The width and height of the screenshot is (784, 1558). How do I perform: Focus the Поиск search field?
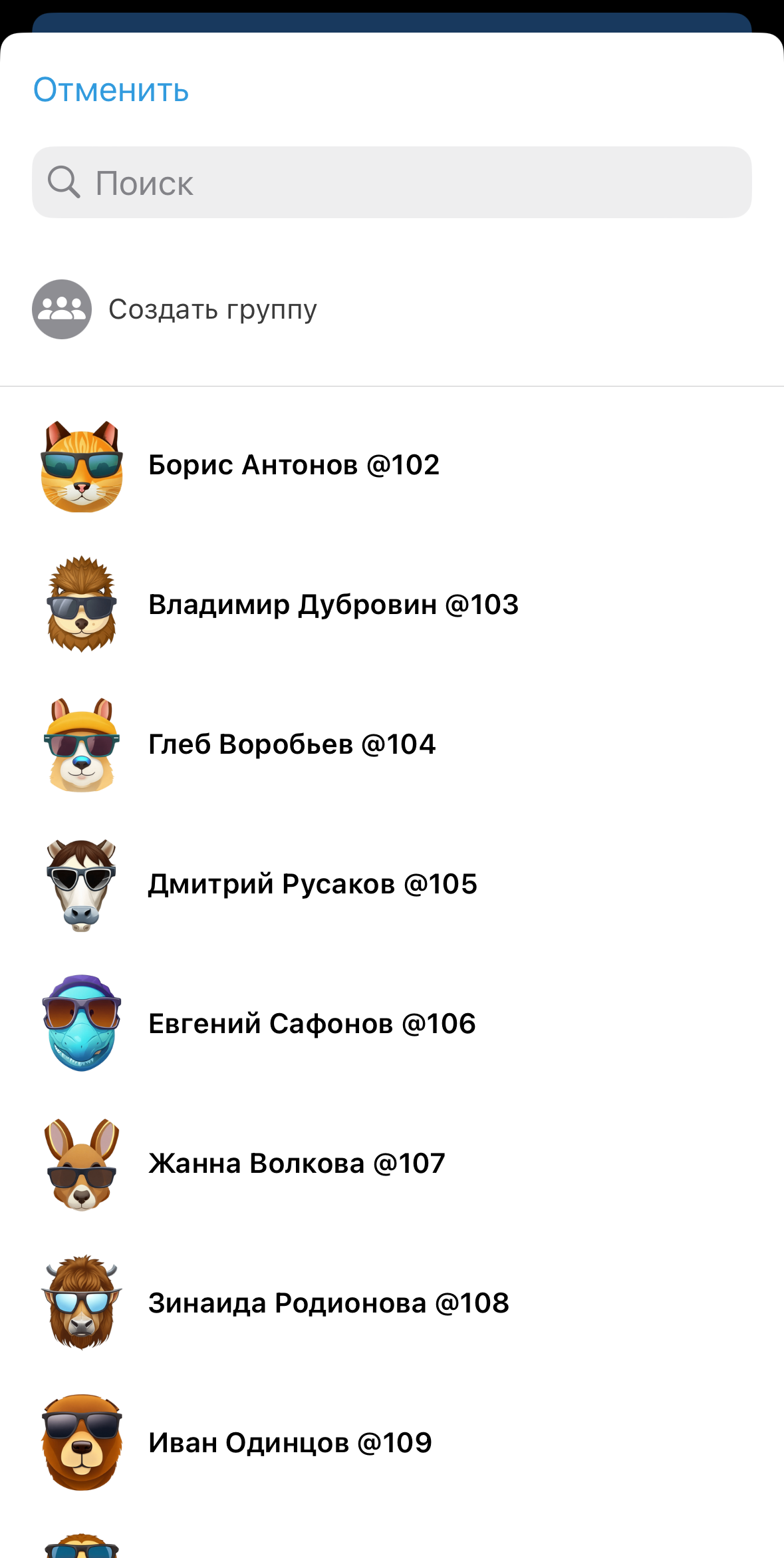point(391,182)
